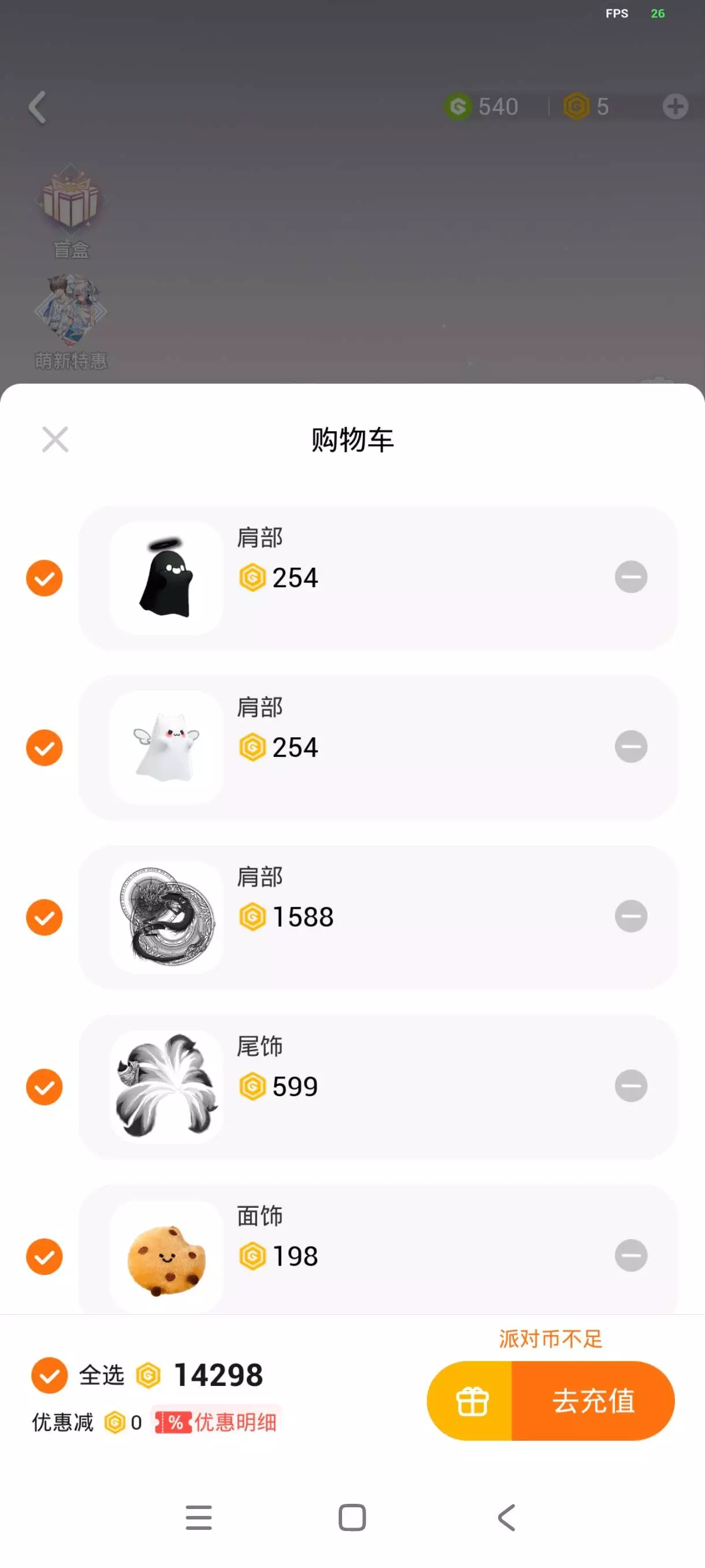705x1568 pixels.
Task: Tap the gift button beside 去充值
Action: point(472,1400)
